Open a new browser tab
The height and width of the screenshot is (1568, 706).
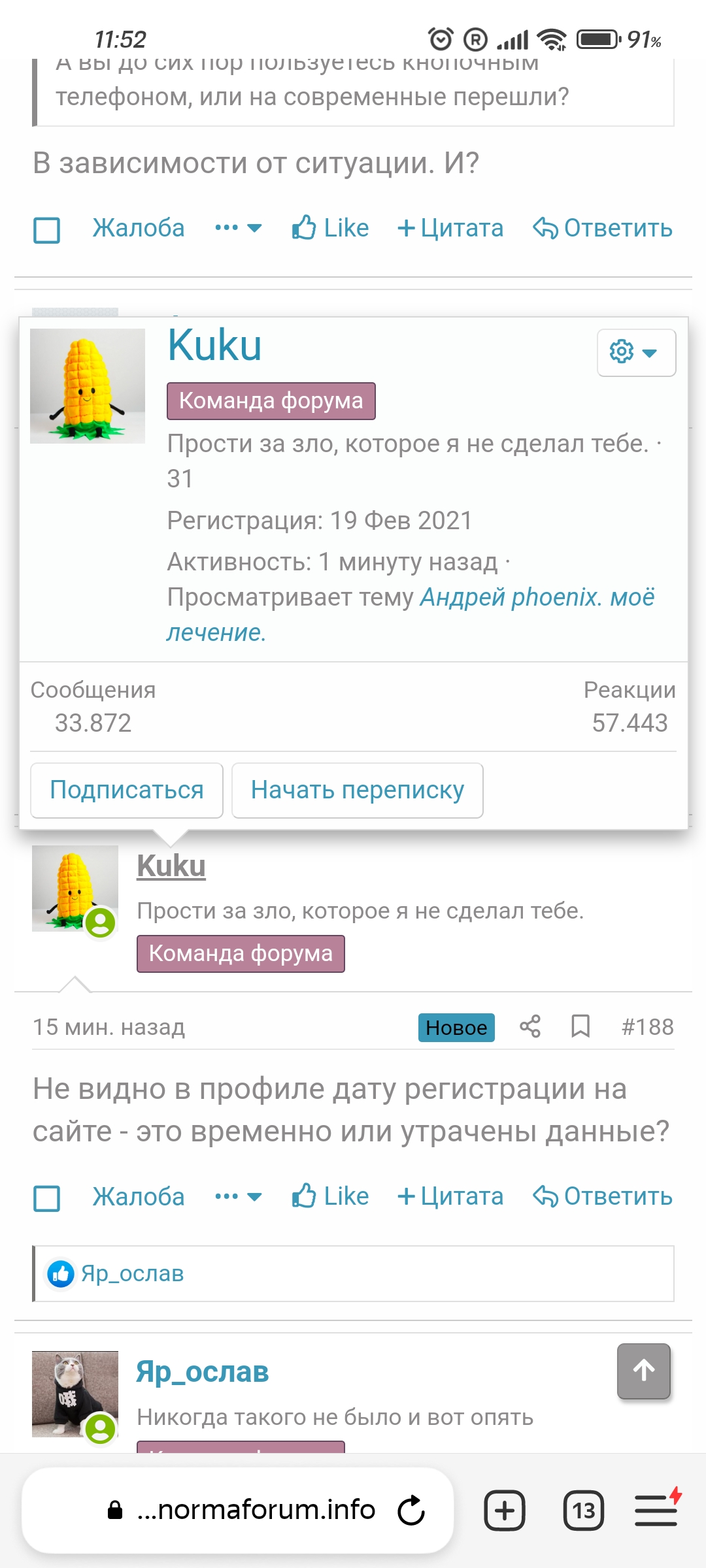[x=505, y=1511]
